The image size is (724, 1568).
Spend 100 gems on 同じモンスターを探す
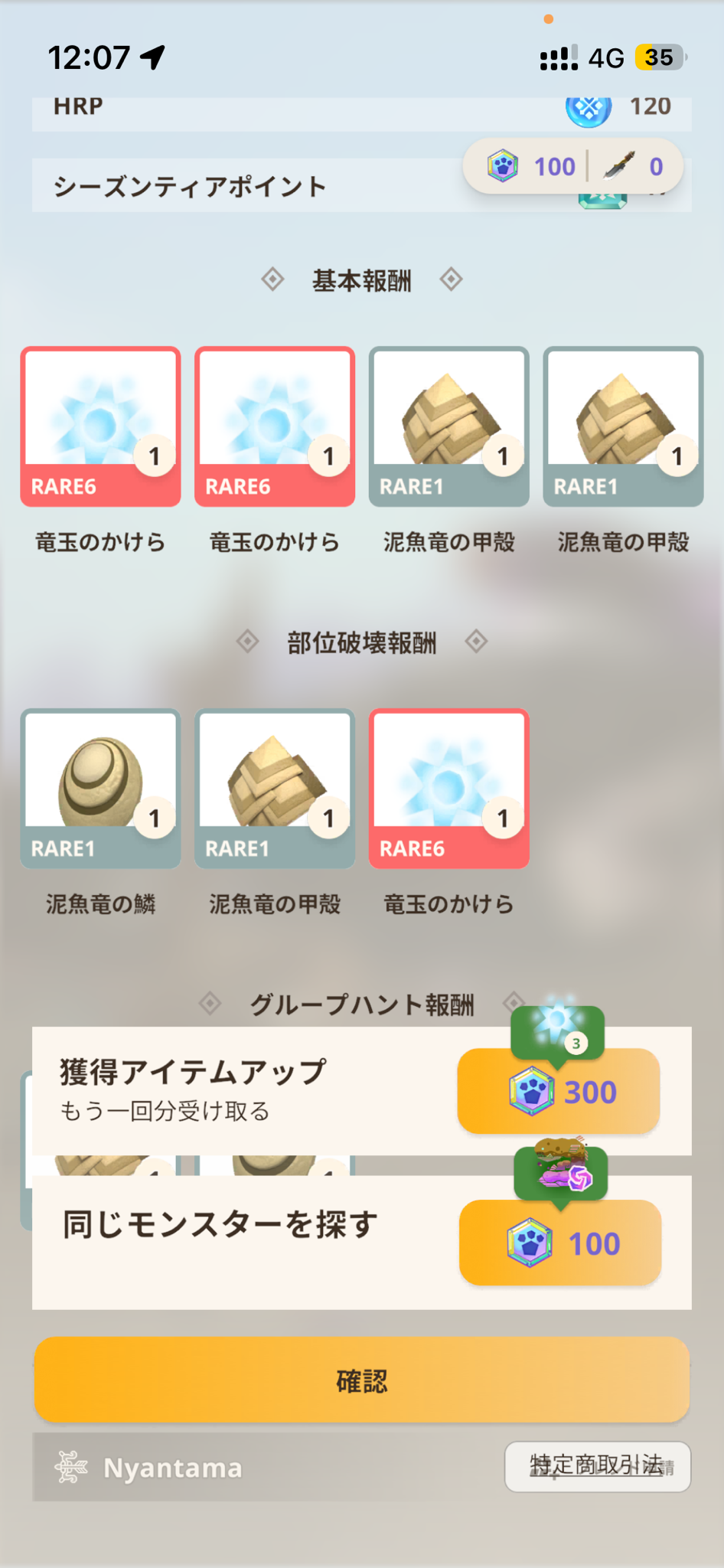tap(560, 1243)
